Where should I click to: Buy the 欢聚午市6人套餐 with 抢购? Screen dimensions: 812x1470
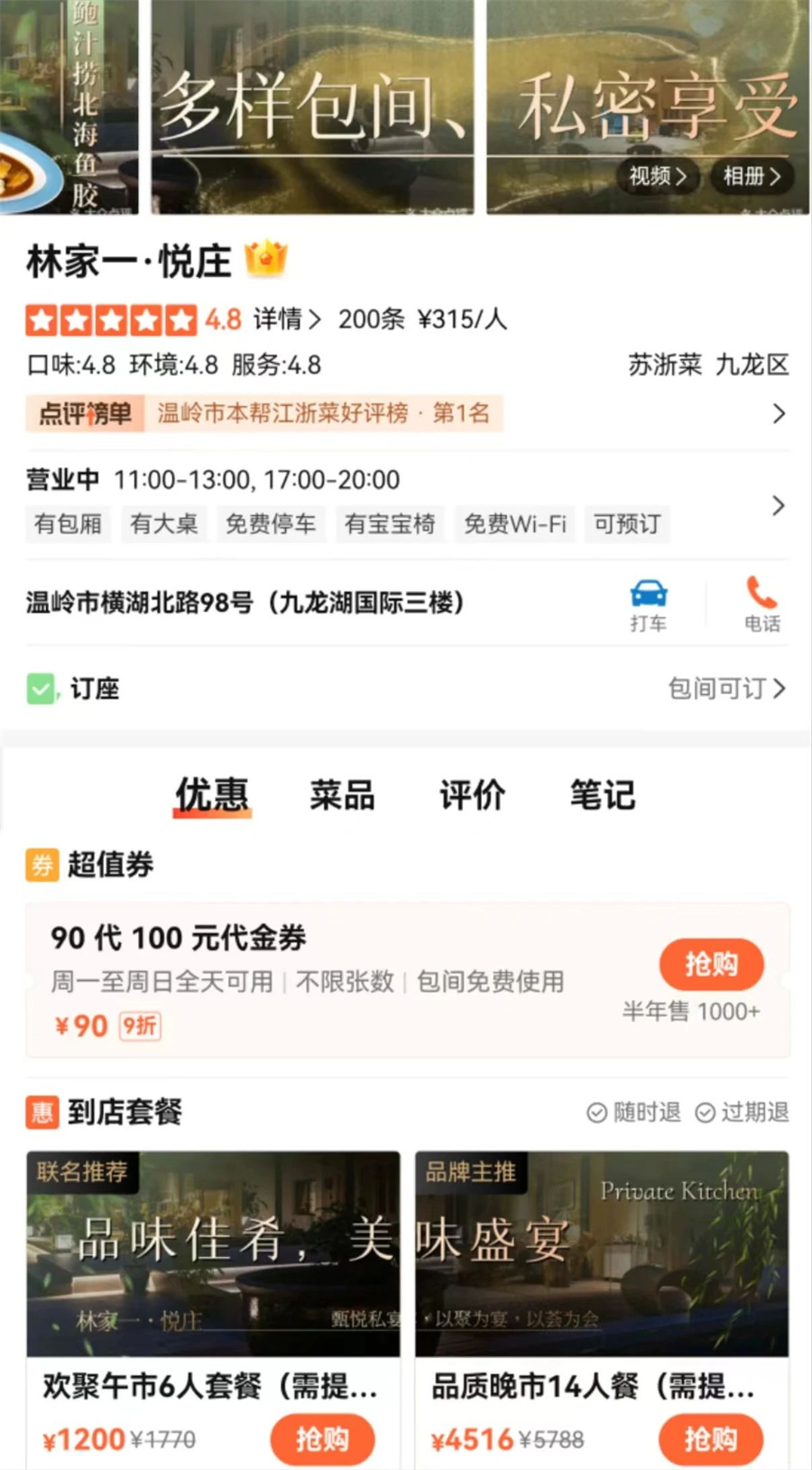tap(322, 1439)
